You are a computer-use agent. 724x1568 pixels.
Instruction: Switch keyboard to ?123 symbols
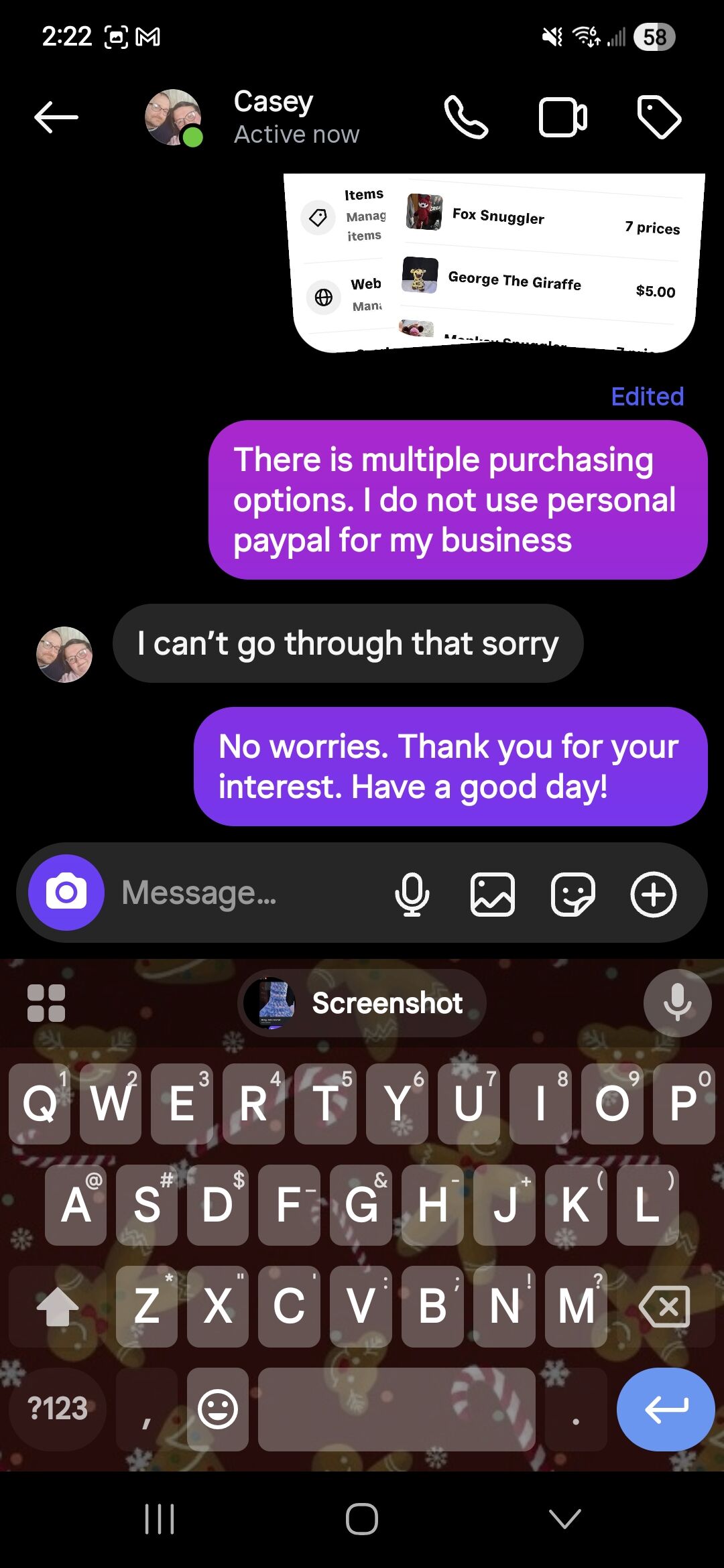pos(58,1409)
